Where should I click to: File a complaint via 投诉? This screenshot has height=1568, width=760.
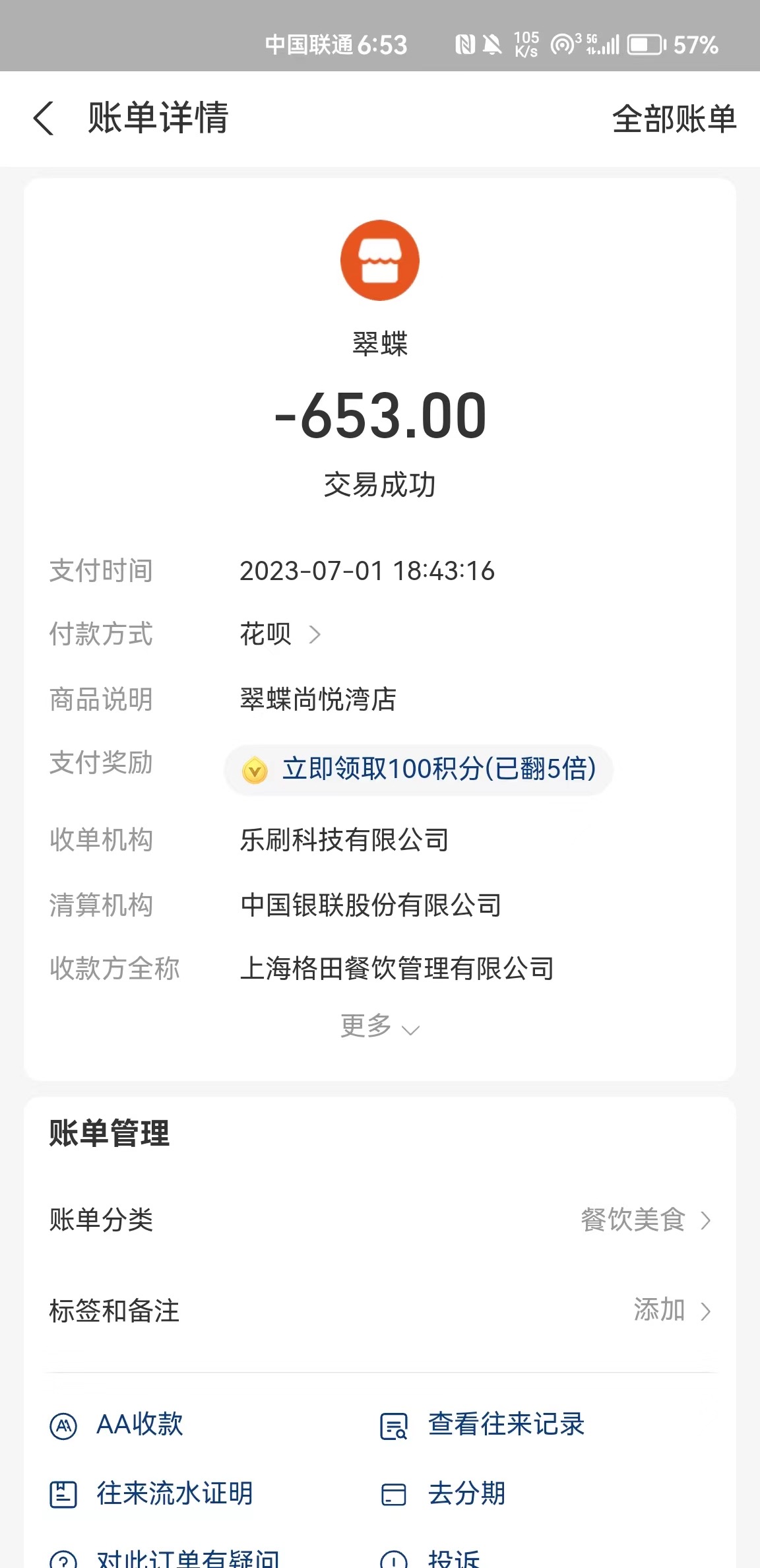point(430,1557)
